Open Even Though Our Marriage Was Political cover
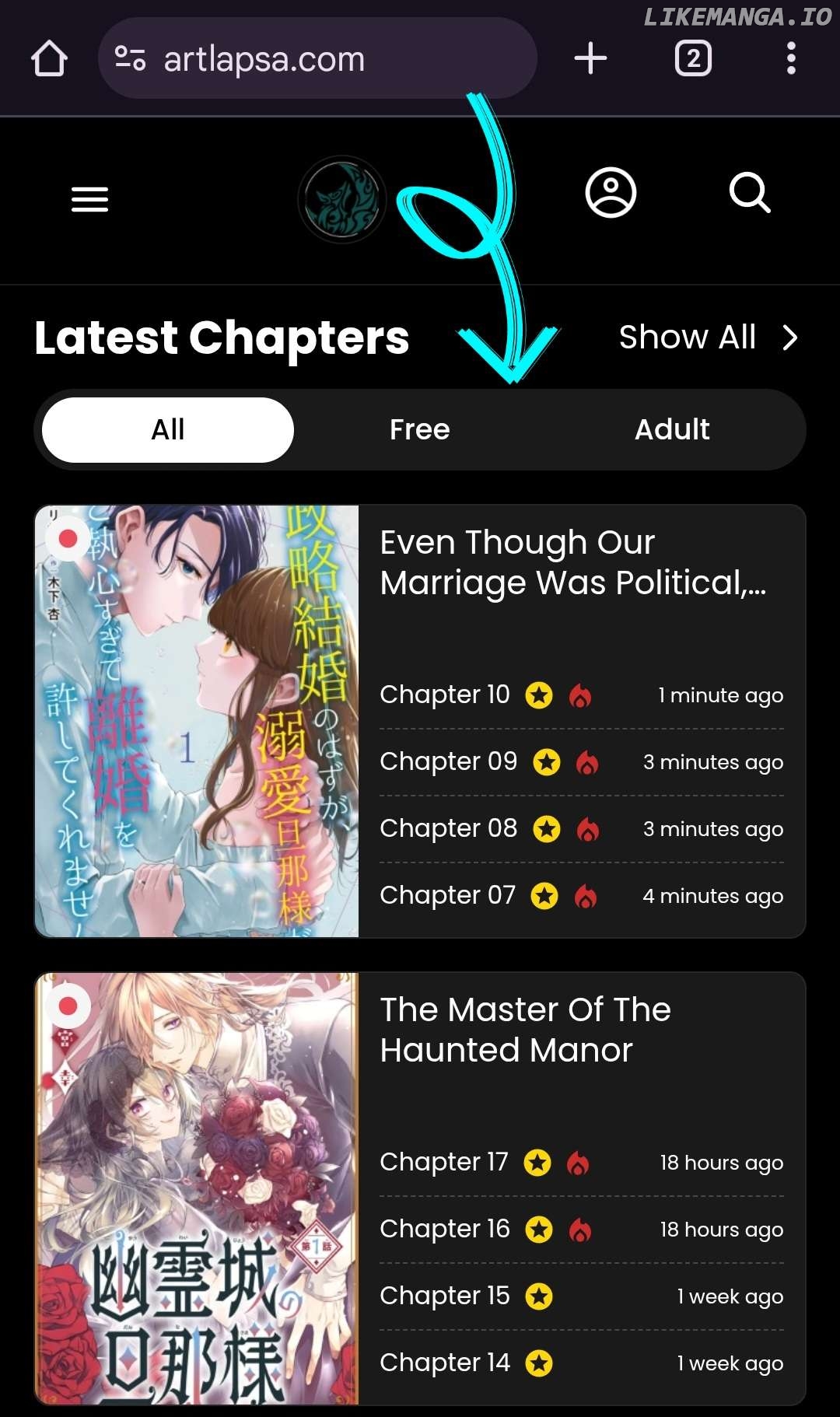 click(197, 721)
